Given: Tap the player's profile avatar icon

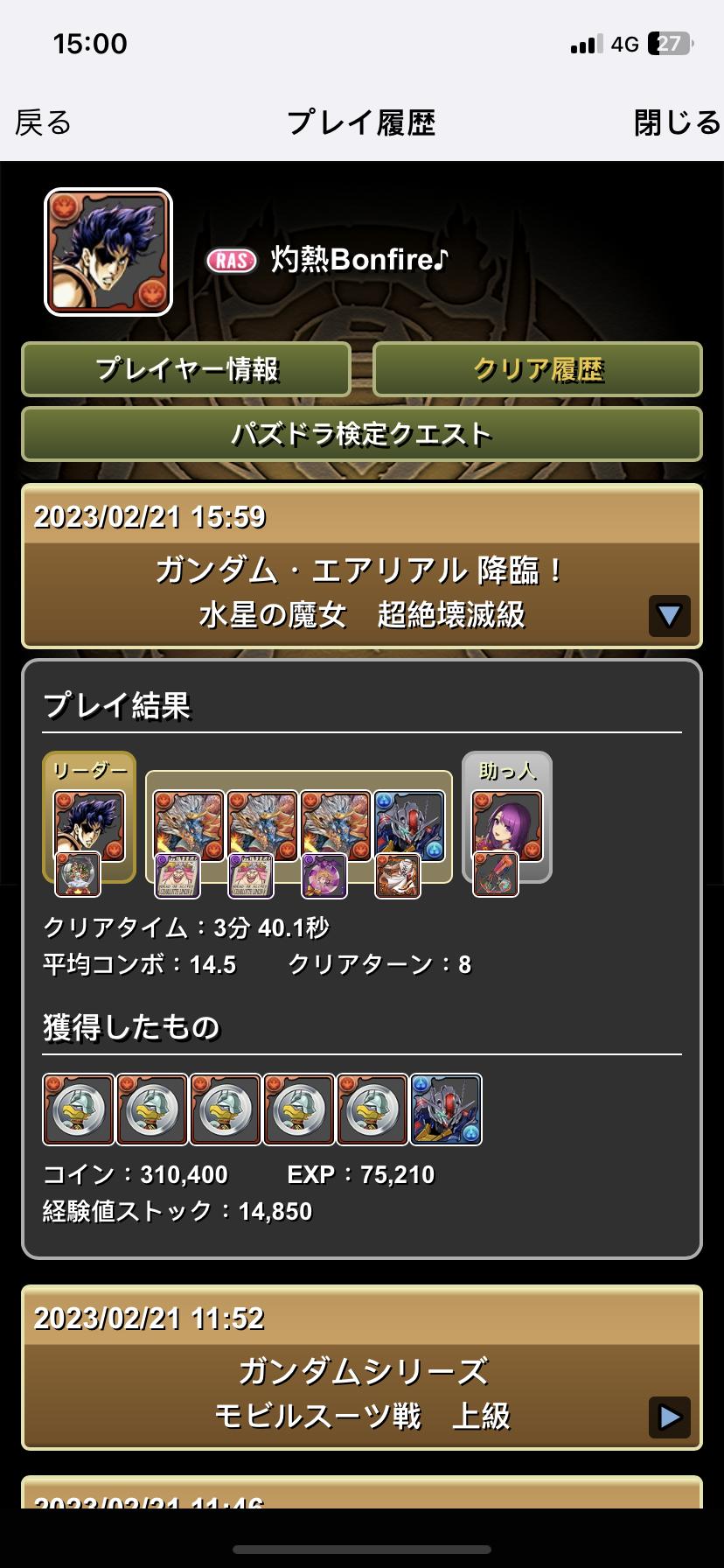Looking at the screenshot, I should coord(108,252).
